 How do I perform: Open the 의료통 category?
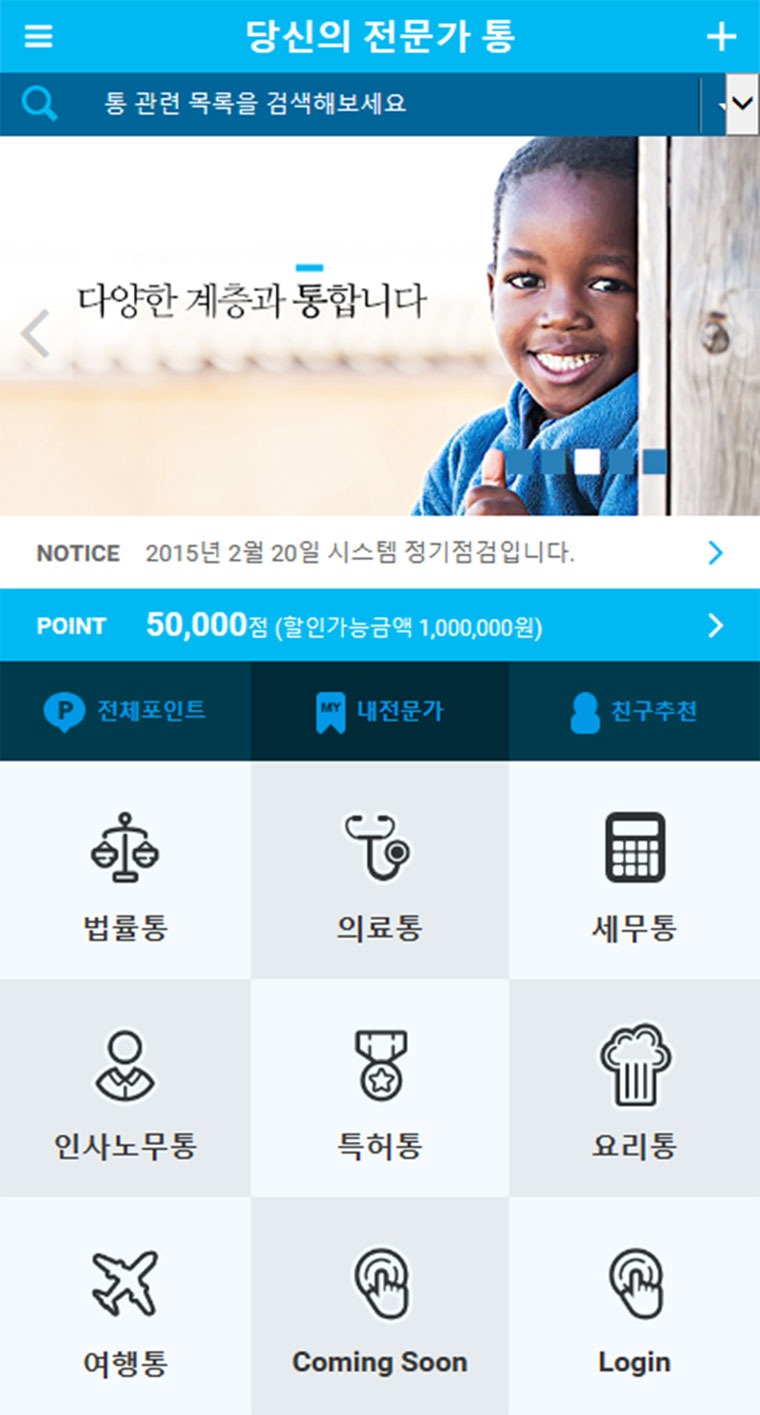click(x=380, y=870)
